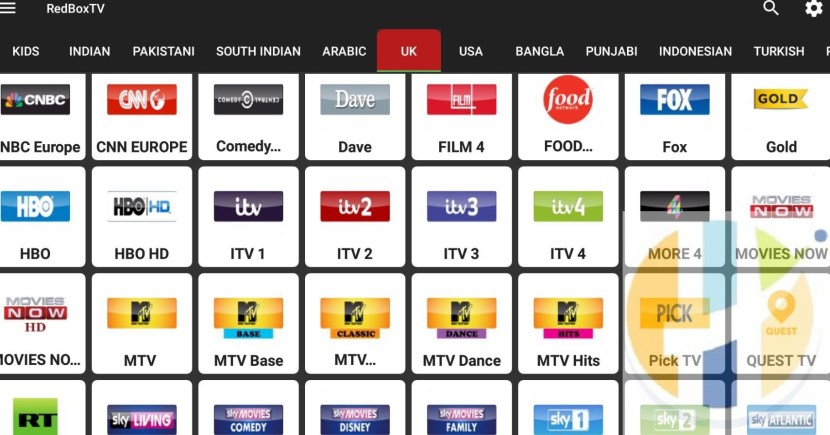This screenshot has width=830, height=435.
Task: Switch to the PUNJABI tab
Action: [x=612, y=51]
